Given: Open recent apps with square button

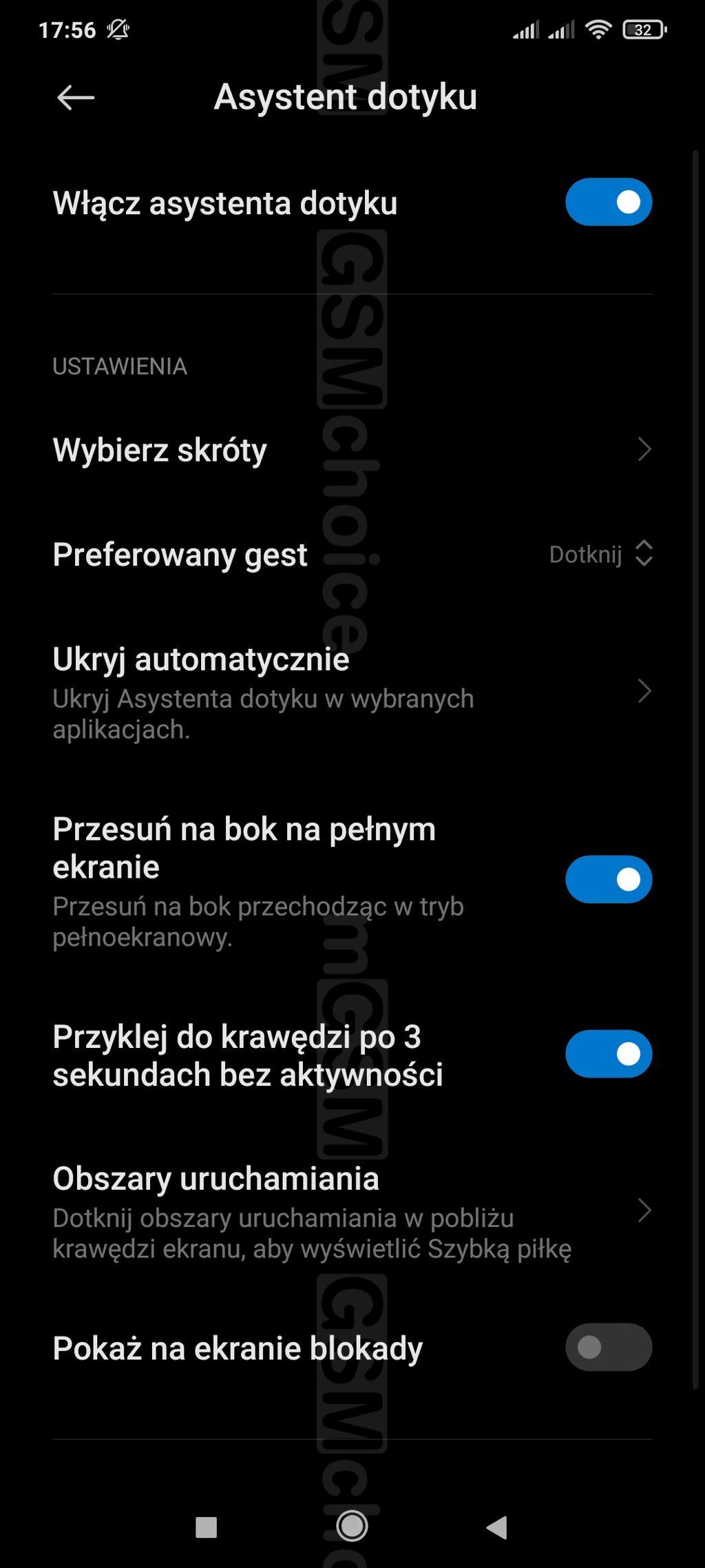Looking at the screenshot, I should click(207, 1527).
